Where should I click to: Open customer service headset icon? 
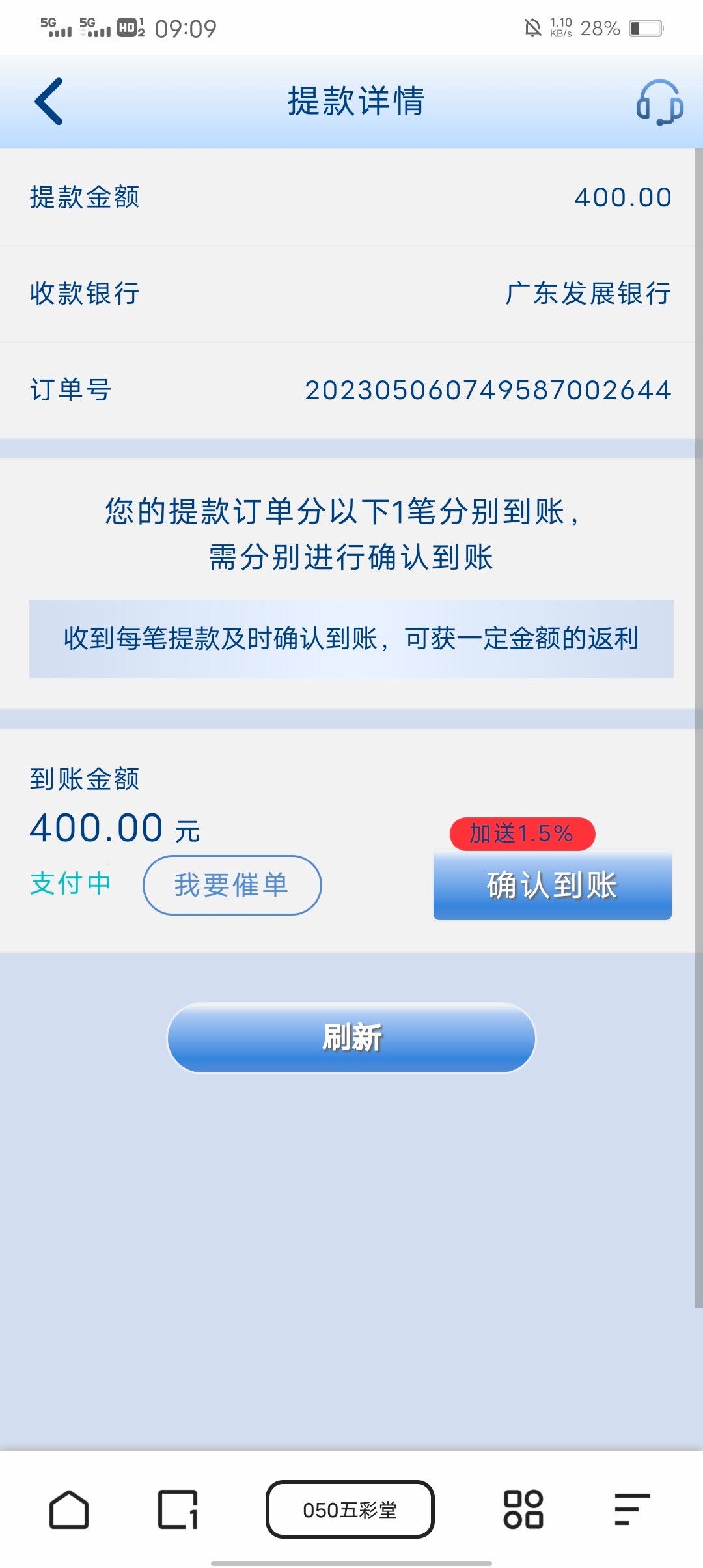click(x=659, y=103)
